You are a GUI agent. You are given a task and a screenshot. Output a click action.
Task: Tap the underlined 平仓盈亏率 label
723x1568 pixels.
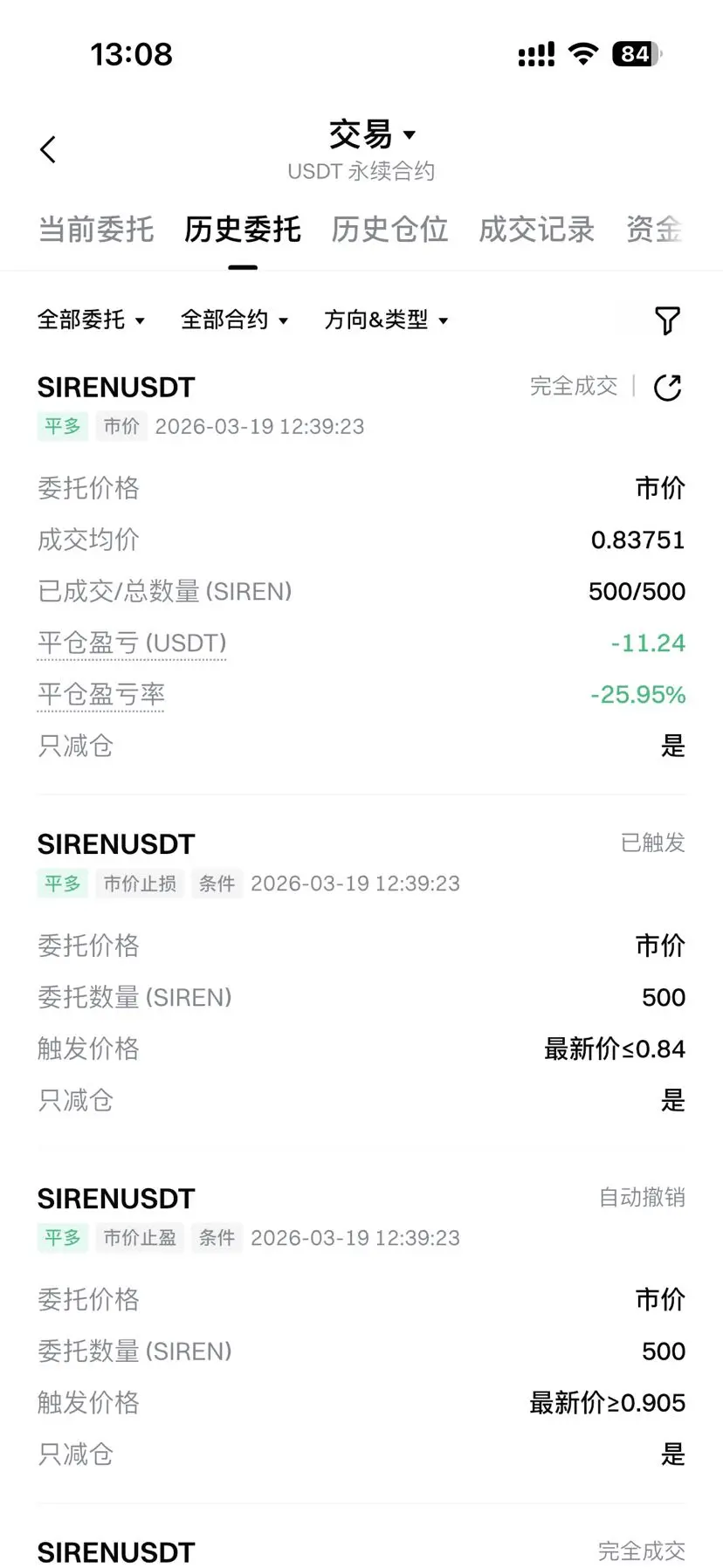click(101, 694)
